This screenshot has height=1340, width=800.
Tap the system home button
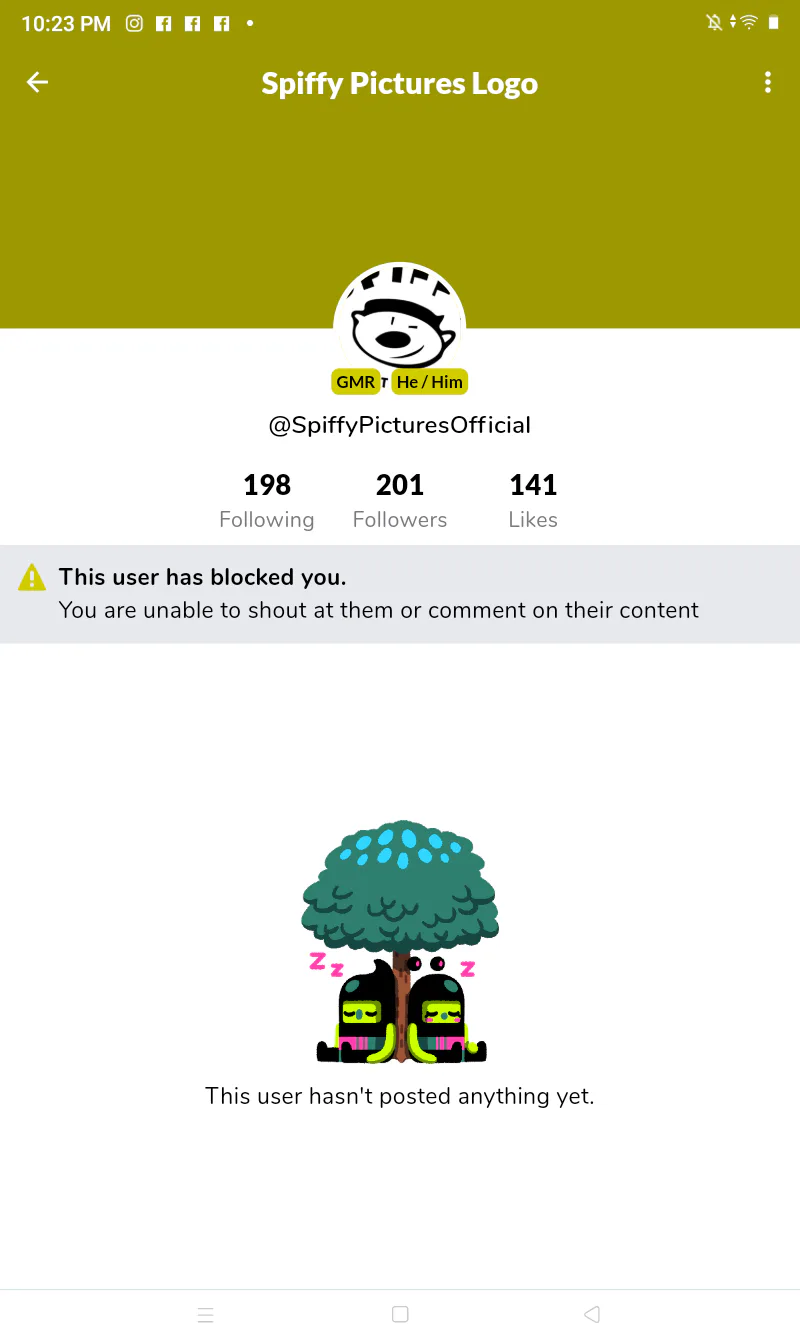click(x=400, y=1314)
